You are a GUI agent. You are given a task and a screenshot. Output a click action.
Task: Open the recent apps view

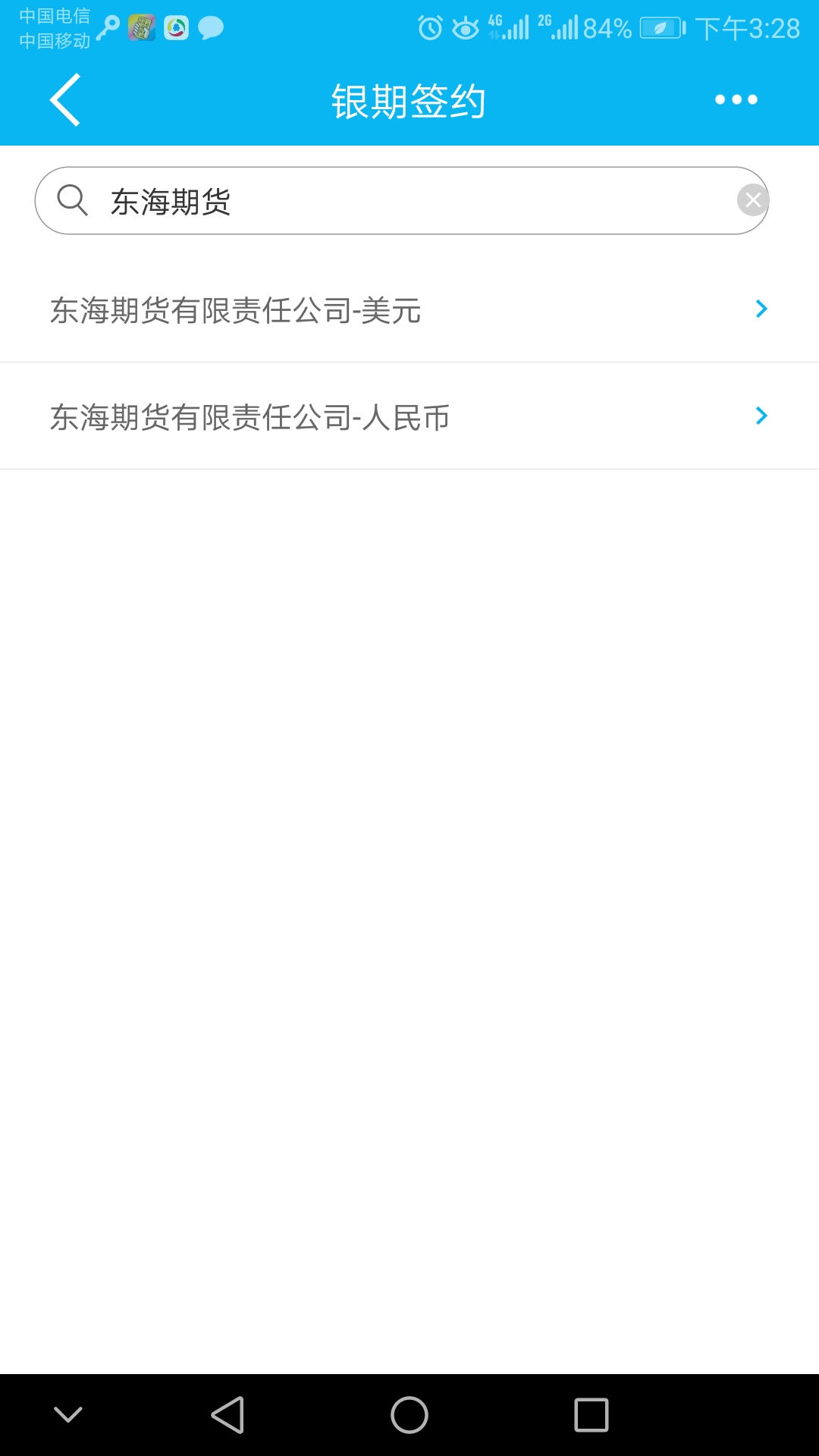591,1415
